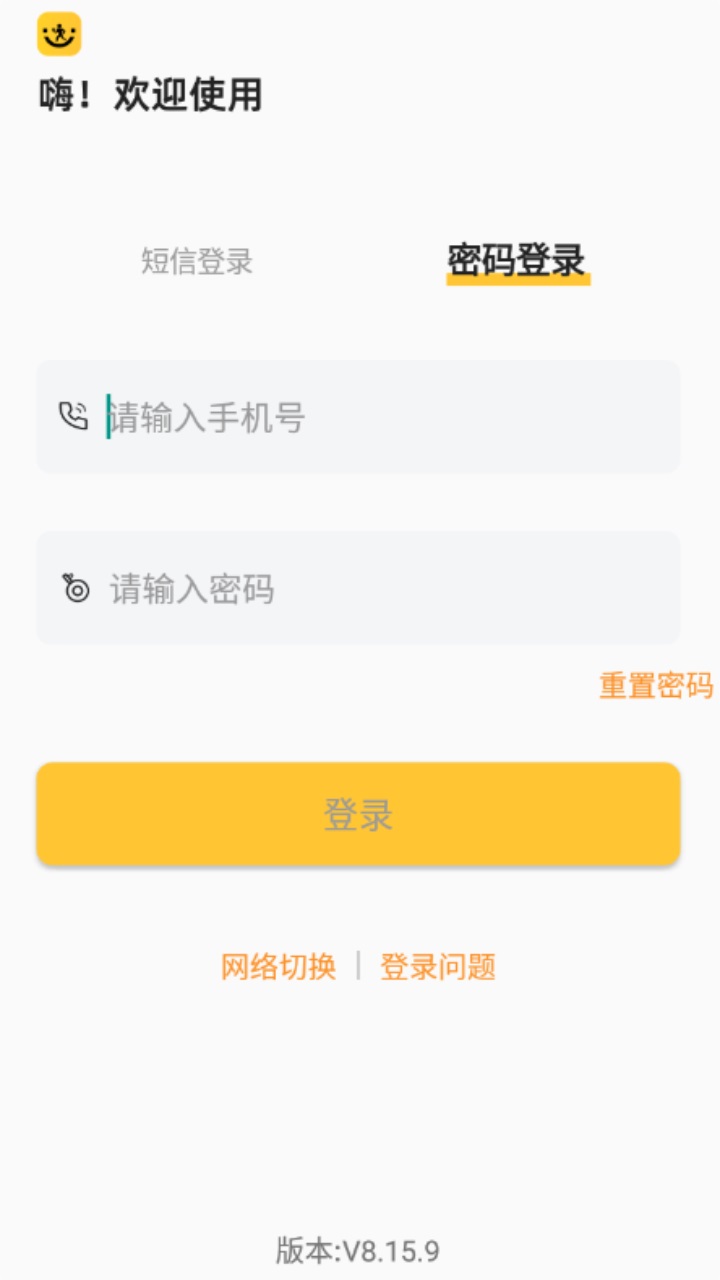720x1280 pixels.
Task: Click the key icon in password field
Action: point(74,589)
